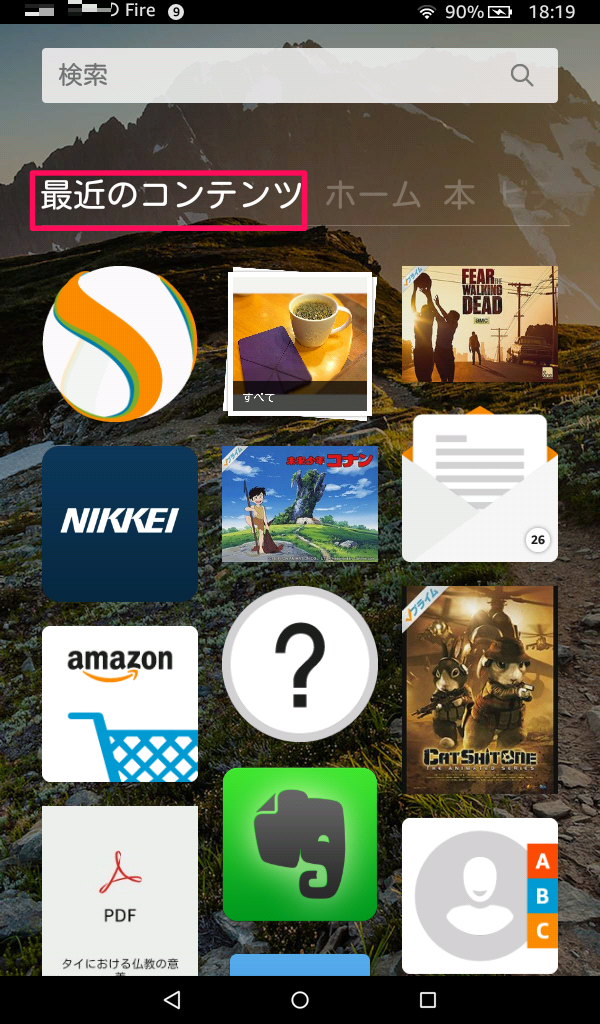Tap the 検索 search field

[270, 75]
